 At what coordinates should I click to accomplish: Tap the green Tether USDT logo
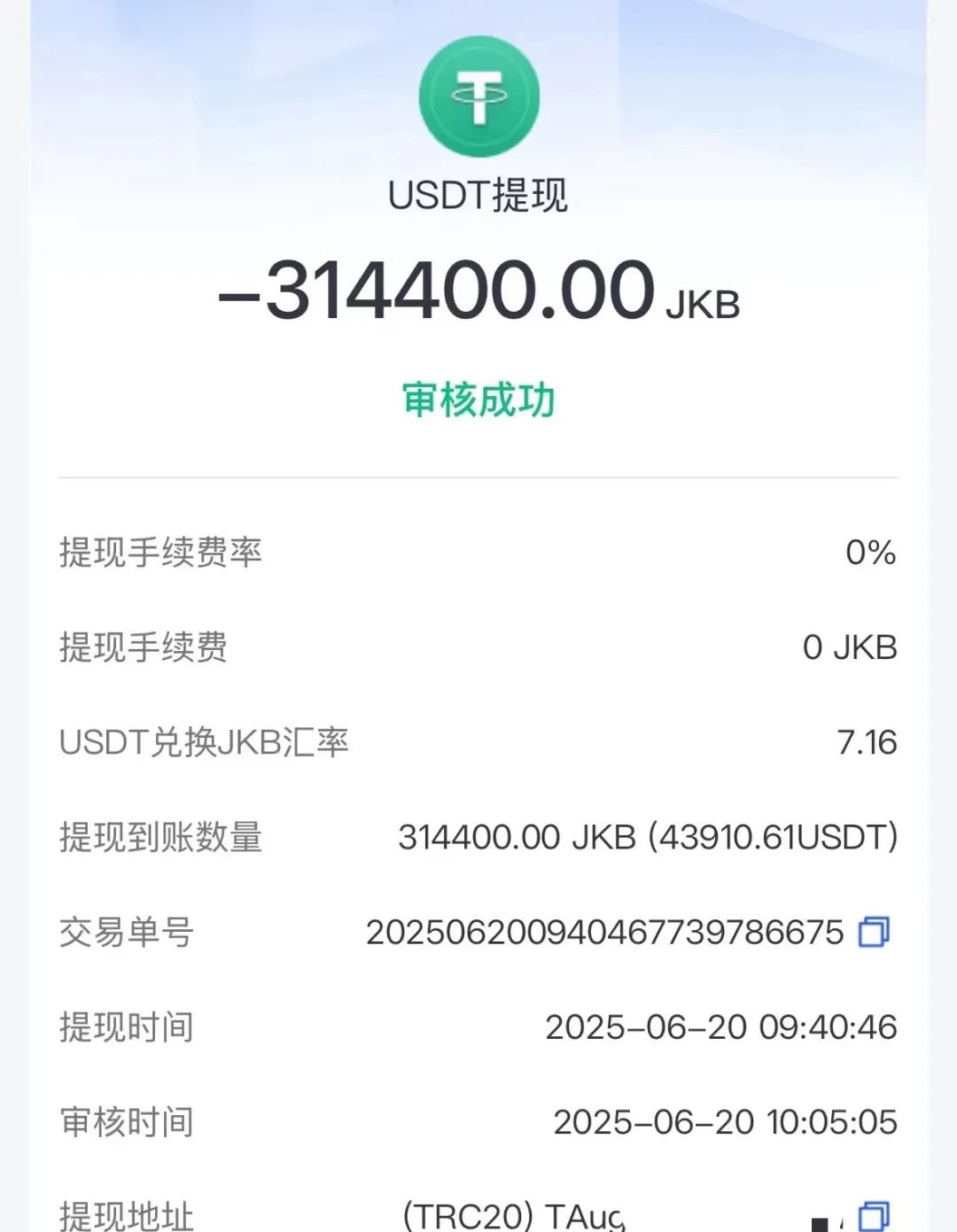click(478, 97)
